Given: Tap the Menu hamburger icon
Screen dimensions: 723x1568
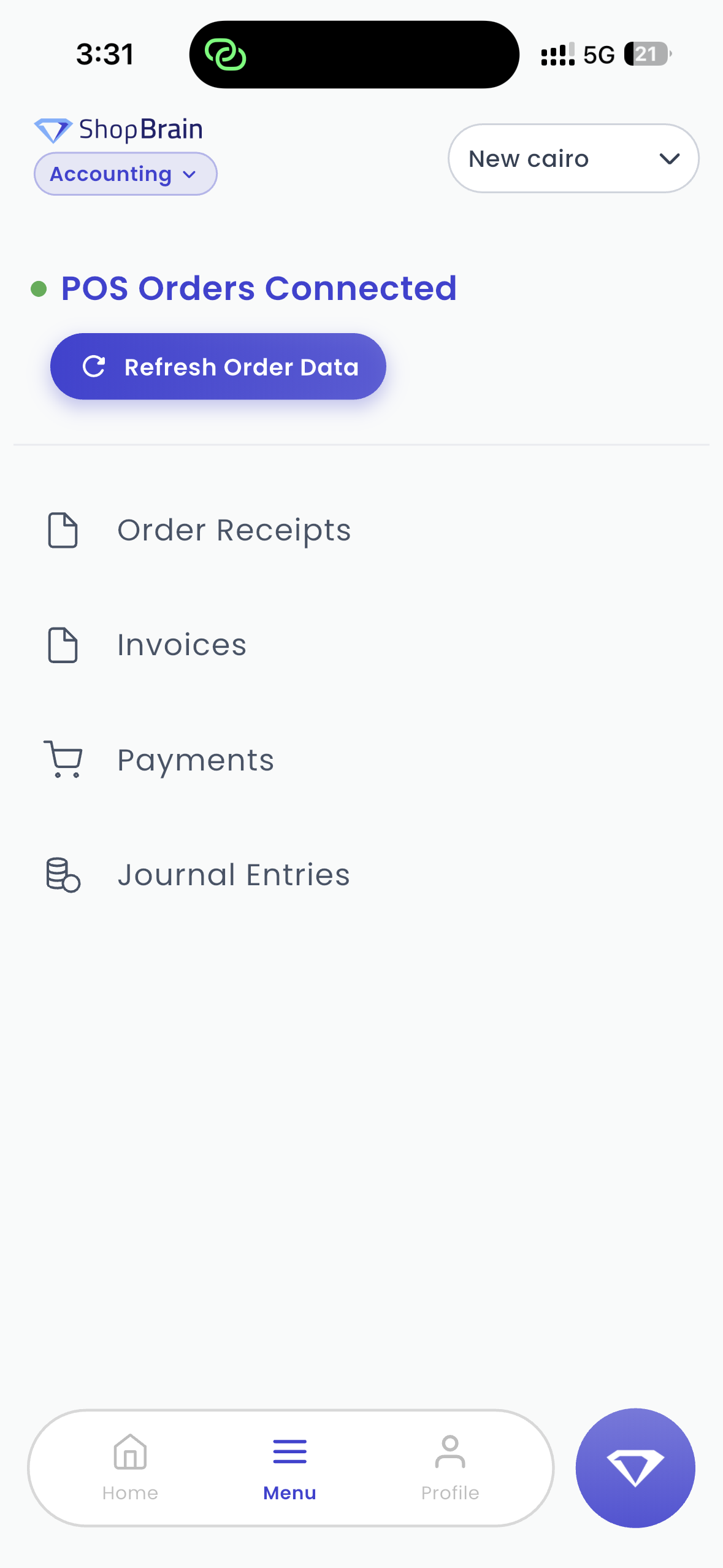Looking at the screenshot, I should (x=289, y=1450).
